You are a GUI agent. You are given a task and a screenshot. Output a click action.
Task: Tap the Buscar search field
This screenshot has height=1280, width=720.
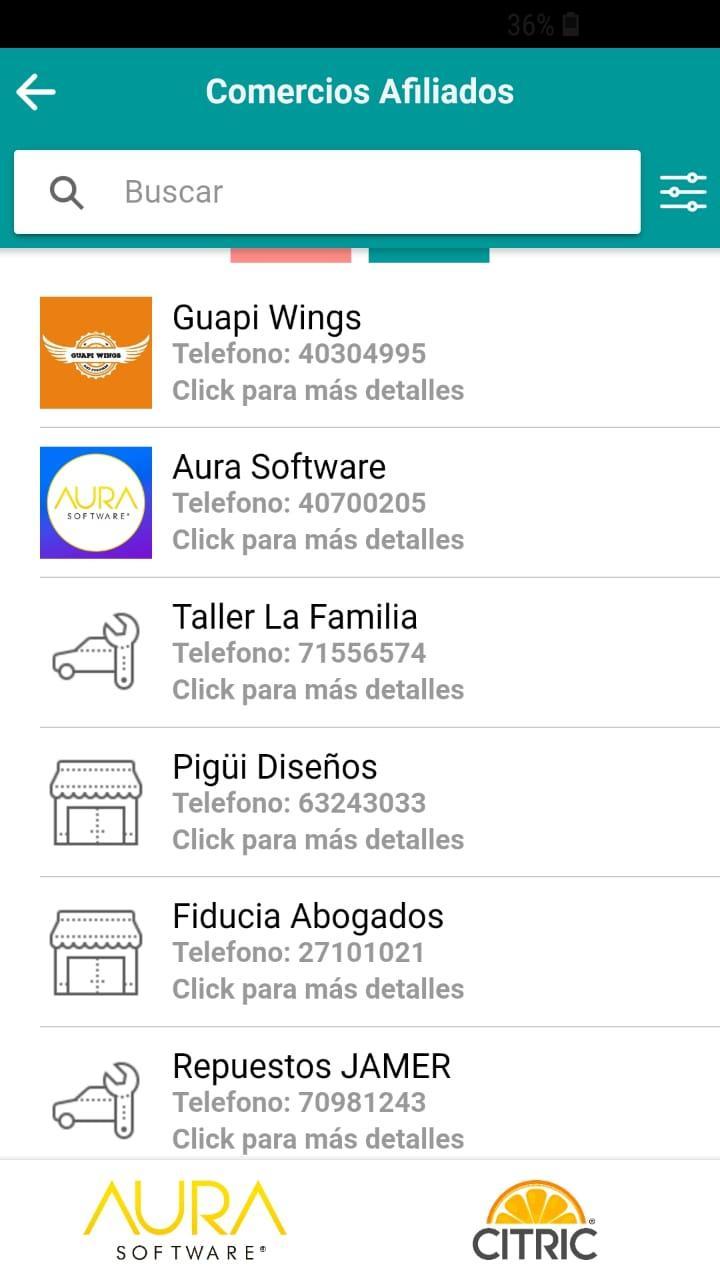pyautogui.click(x=327, y=192)
